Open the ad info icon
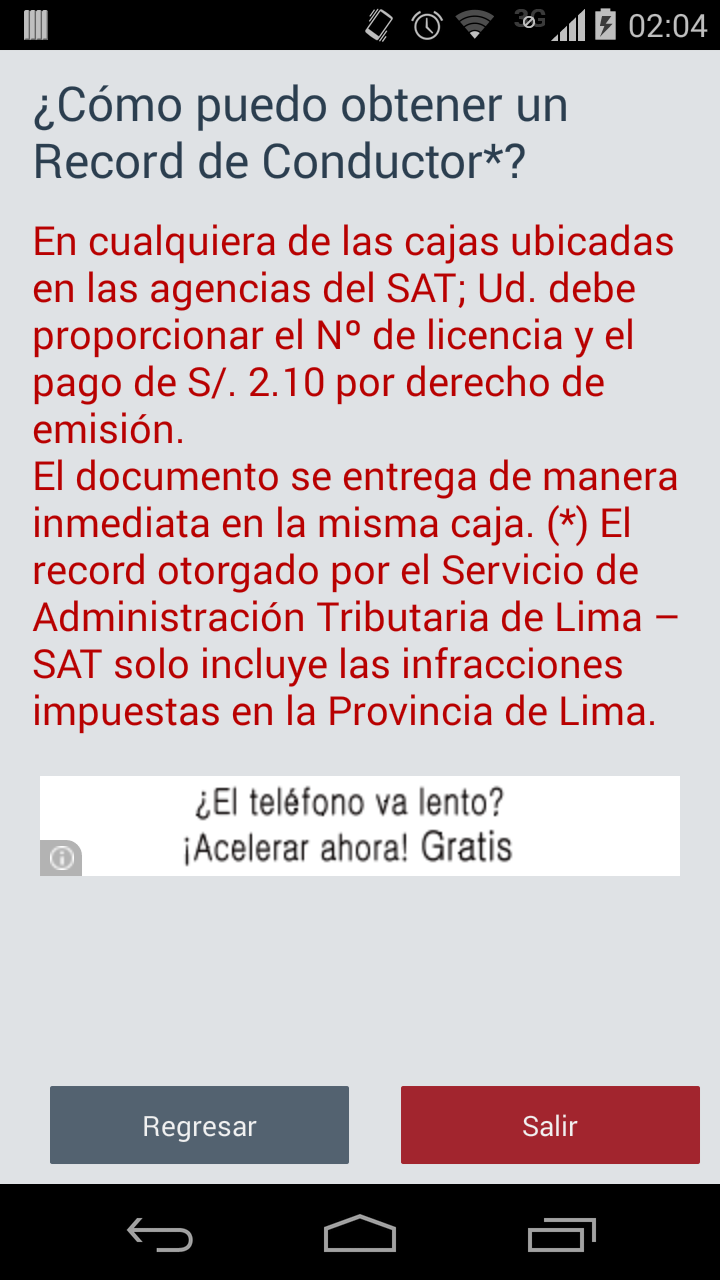The width and height of the screenshot is (720, 1280). point(61,858)
